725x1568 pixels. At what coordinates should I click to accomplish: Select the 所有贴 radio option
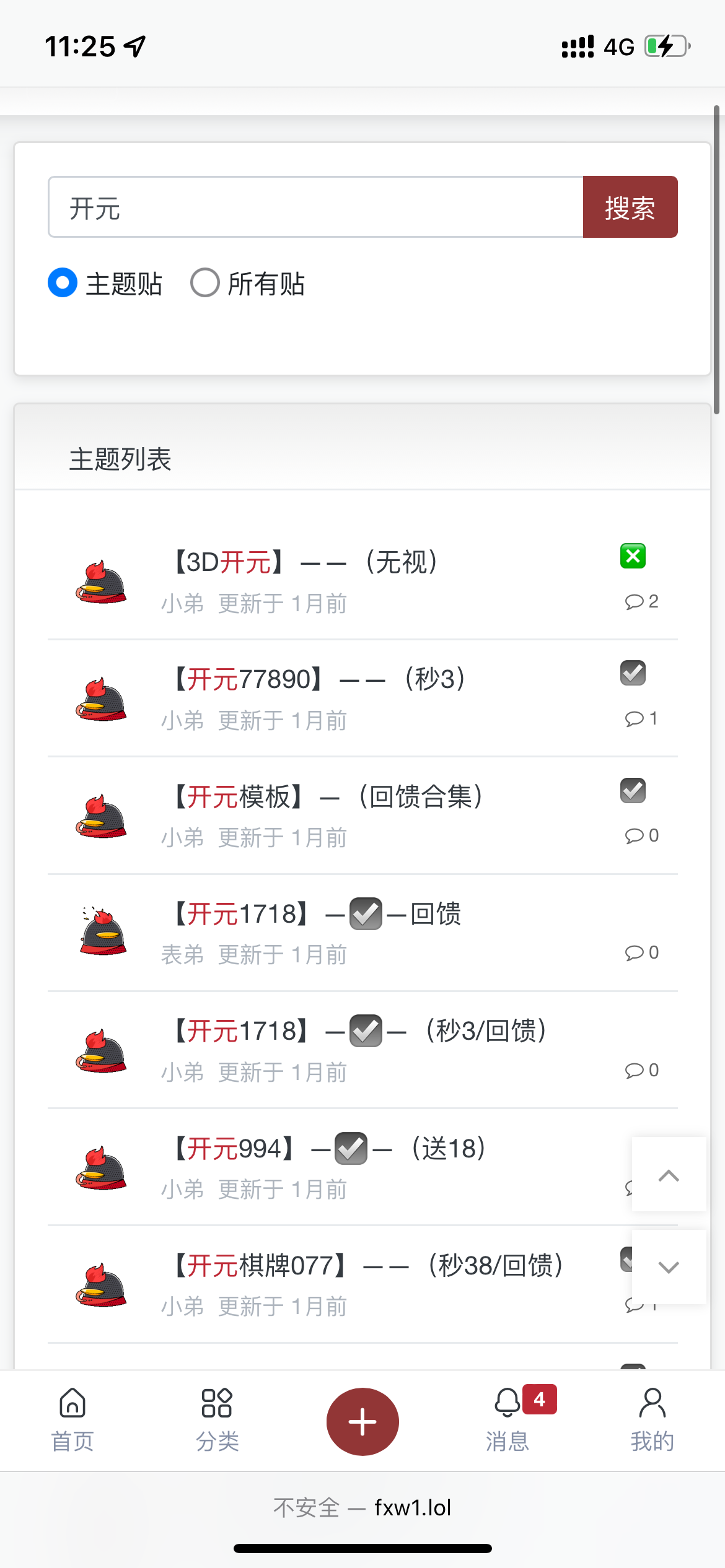click(205, 283)
